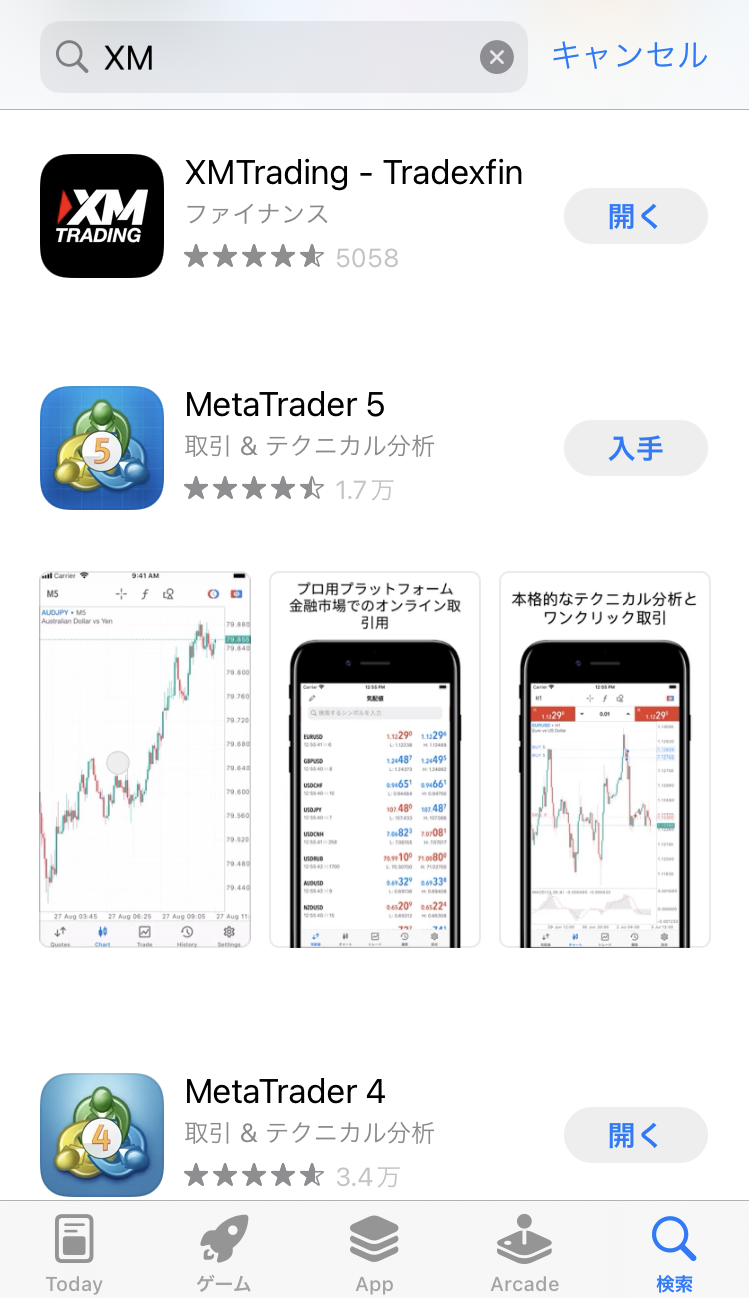Image resolution: width=749 pixels, height=1298 pixels.
Task: View the AUDJPY chart screenshot of MetaTrader 5
Action: coord(145,759)
